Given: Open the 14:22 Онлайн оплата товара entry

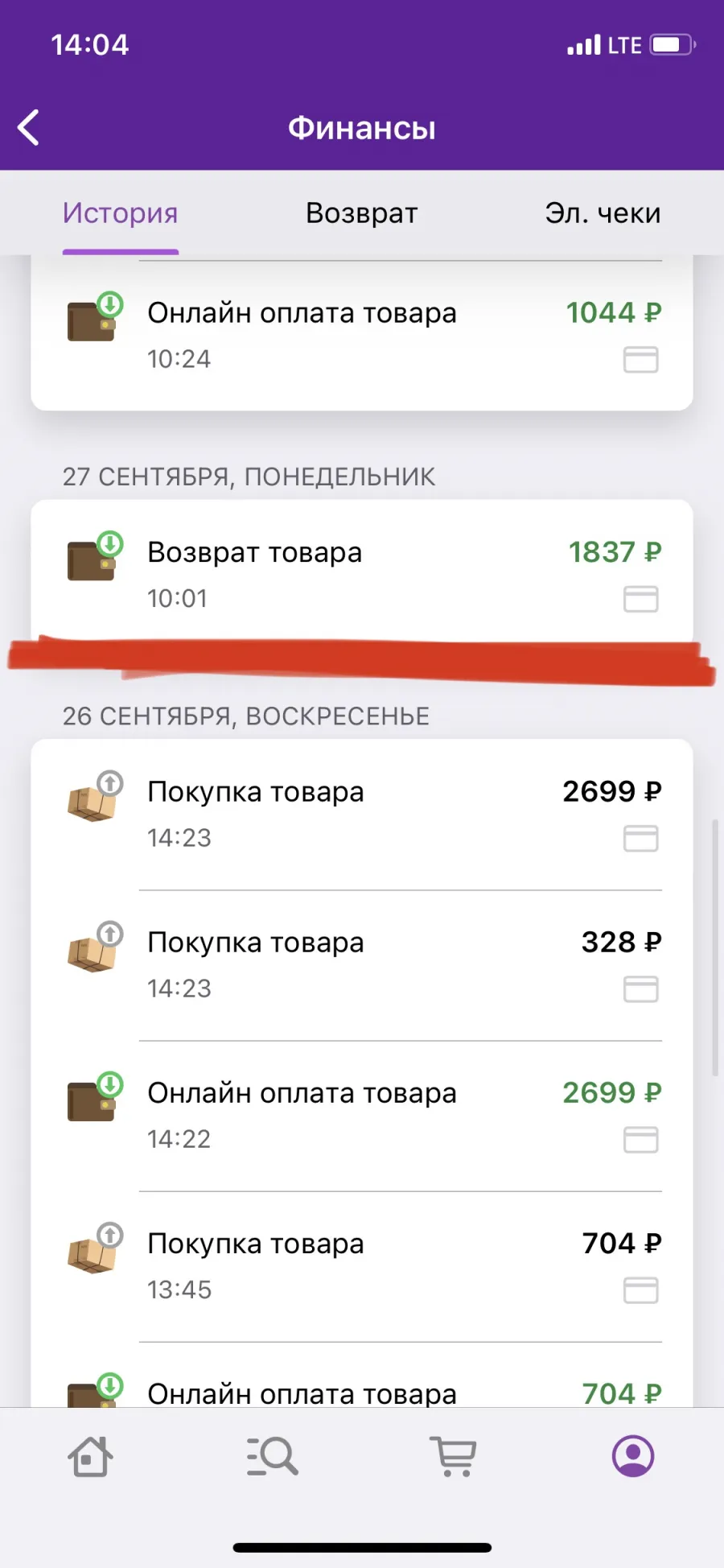Looking at the screenshot, I should click(362, 1116).
